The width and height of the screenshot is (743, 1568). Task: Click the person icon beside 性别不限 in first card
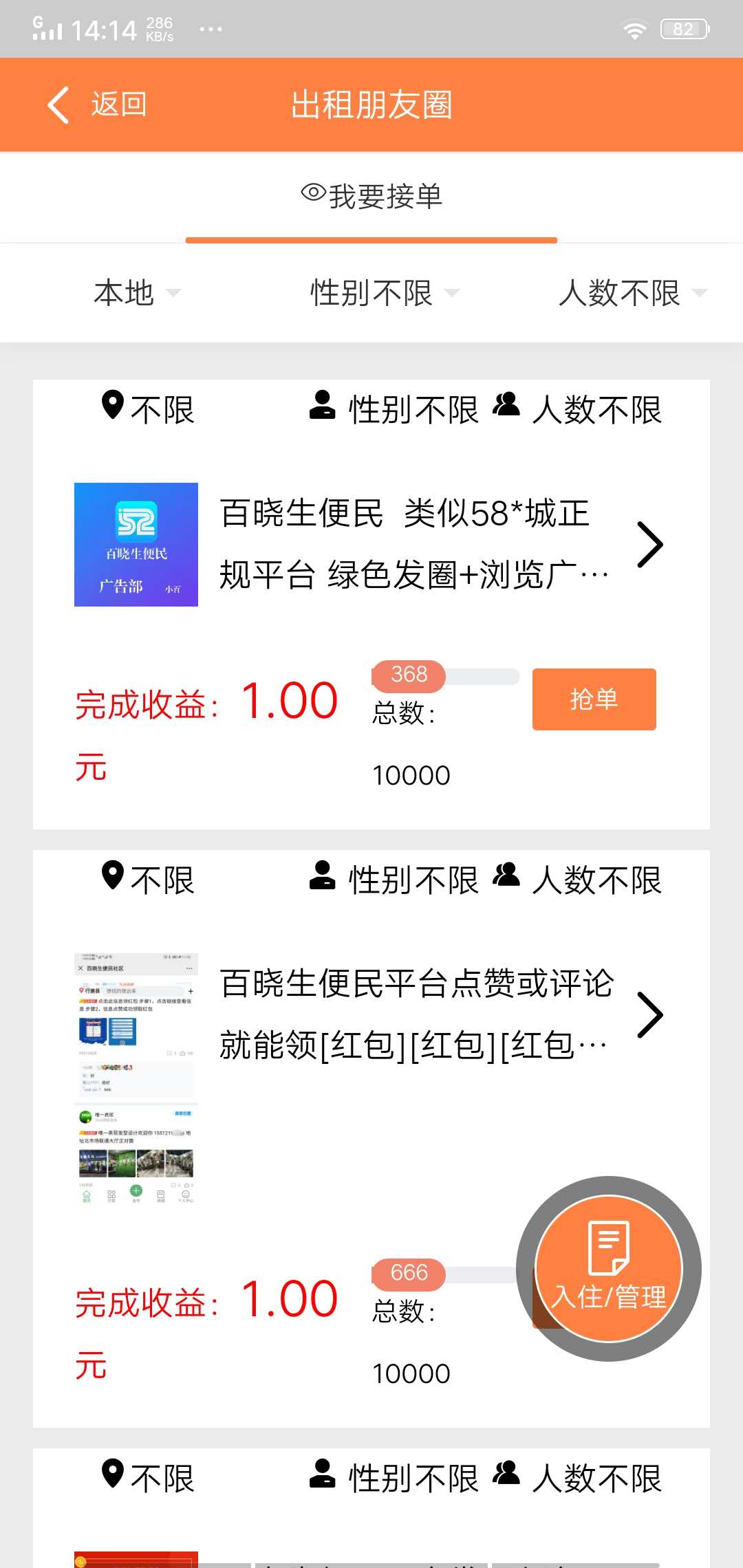321,406
